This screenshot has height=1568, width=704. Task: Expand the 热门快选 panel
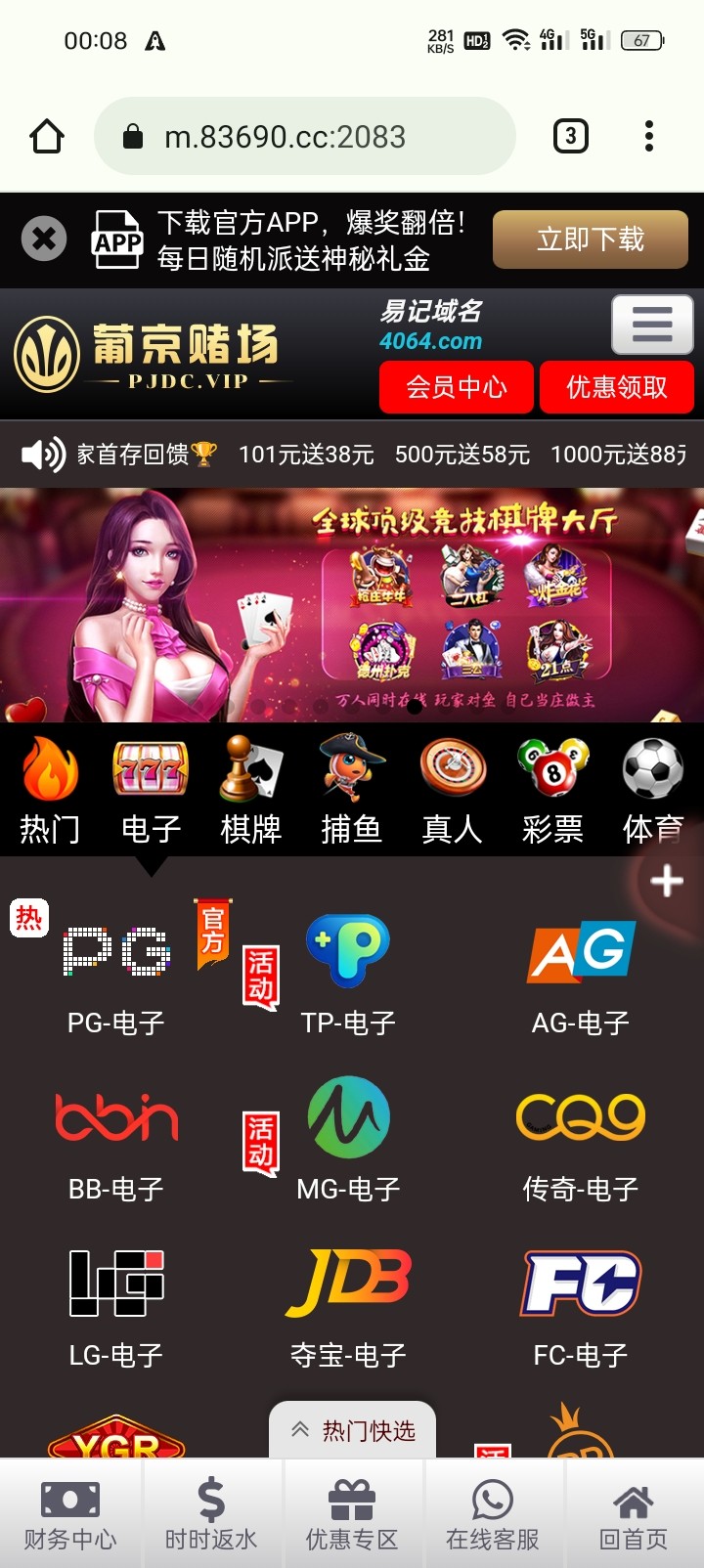[x=353, y=1431]
